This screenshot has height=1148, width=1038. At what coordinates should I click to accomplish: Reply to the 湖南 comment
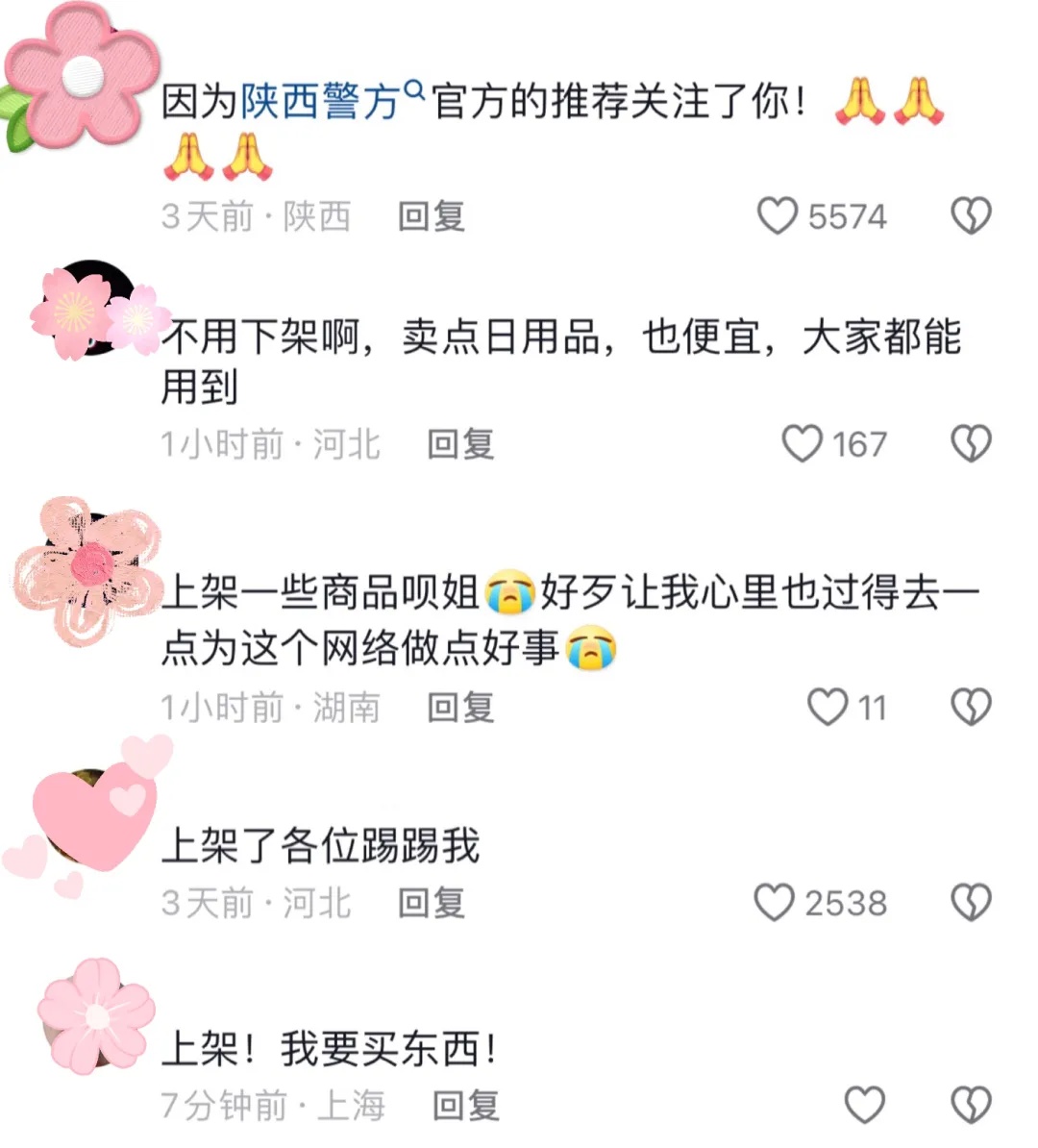[460, 708]
